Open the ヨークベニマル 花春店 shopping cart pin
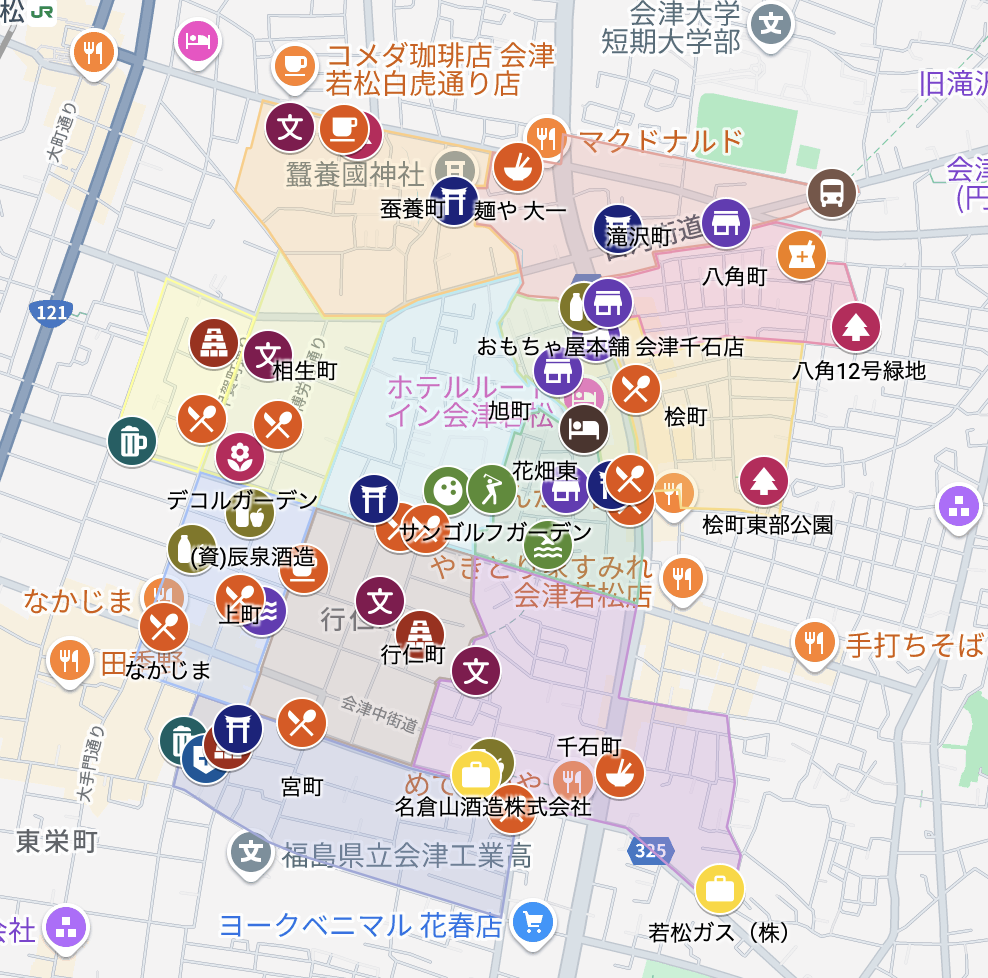Image resolution: width=988 pixels, height=978 pixels. pyautogui.click(x=533, y=921)
